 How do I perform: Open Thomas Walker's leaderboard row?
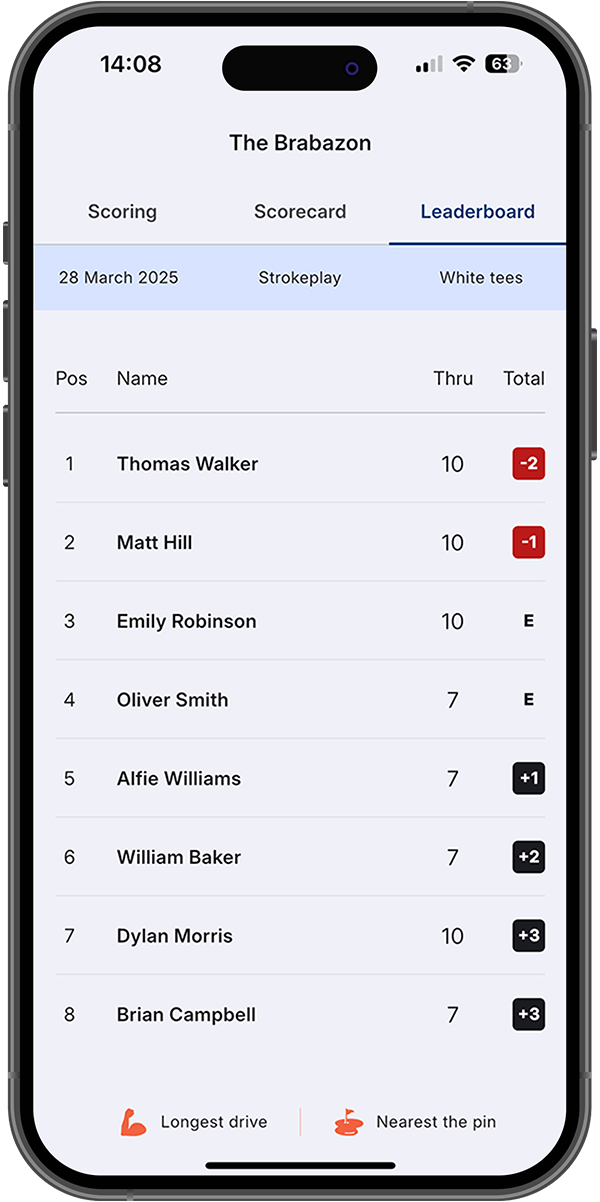pyautogui.click(x=300, y=464)
